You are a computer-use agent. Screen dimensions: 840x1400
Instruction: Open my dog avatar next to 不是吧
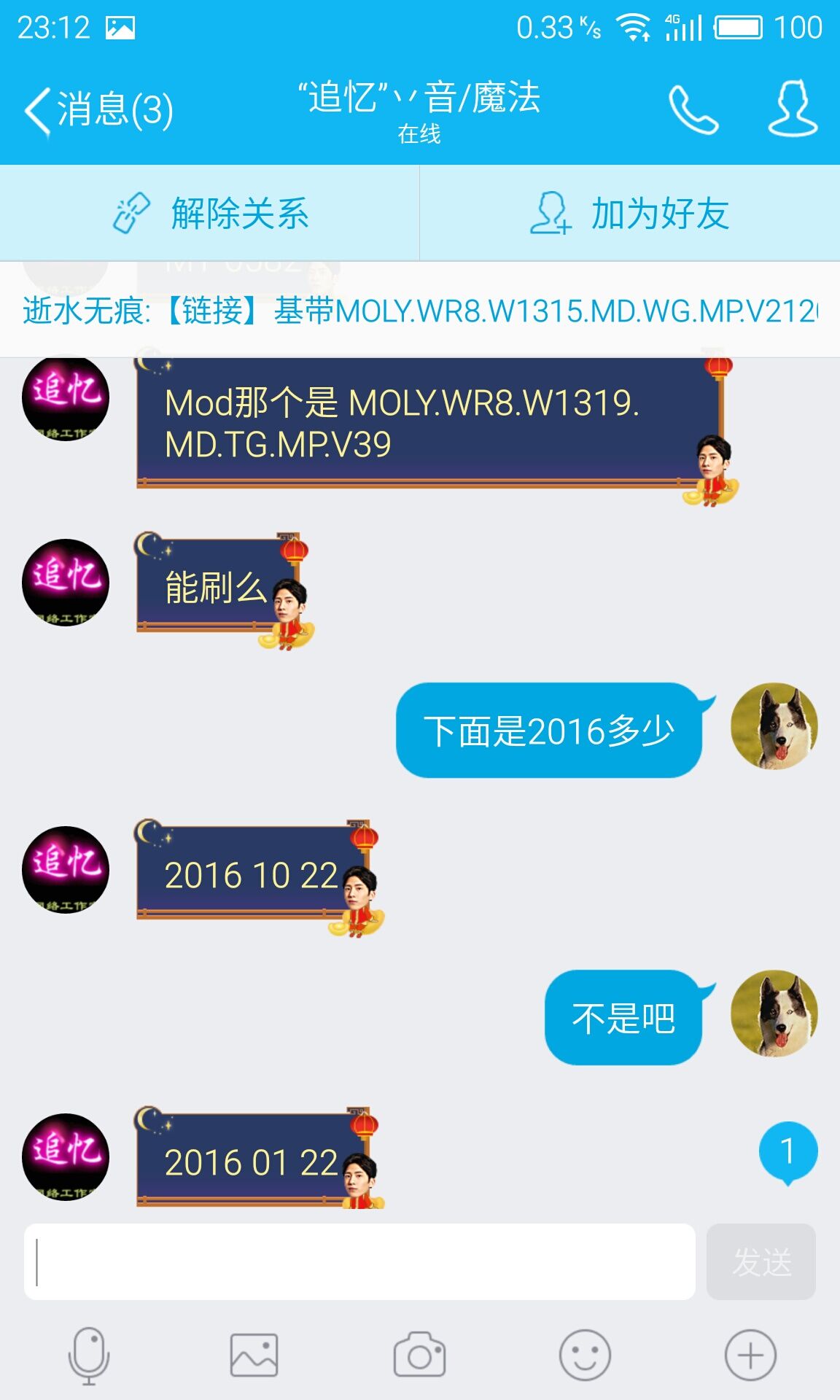click(774, 1013)
